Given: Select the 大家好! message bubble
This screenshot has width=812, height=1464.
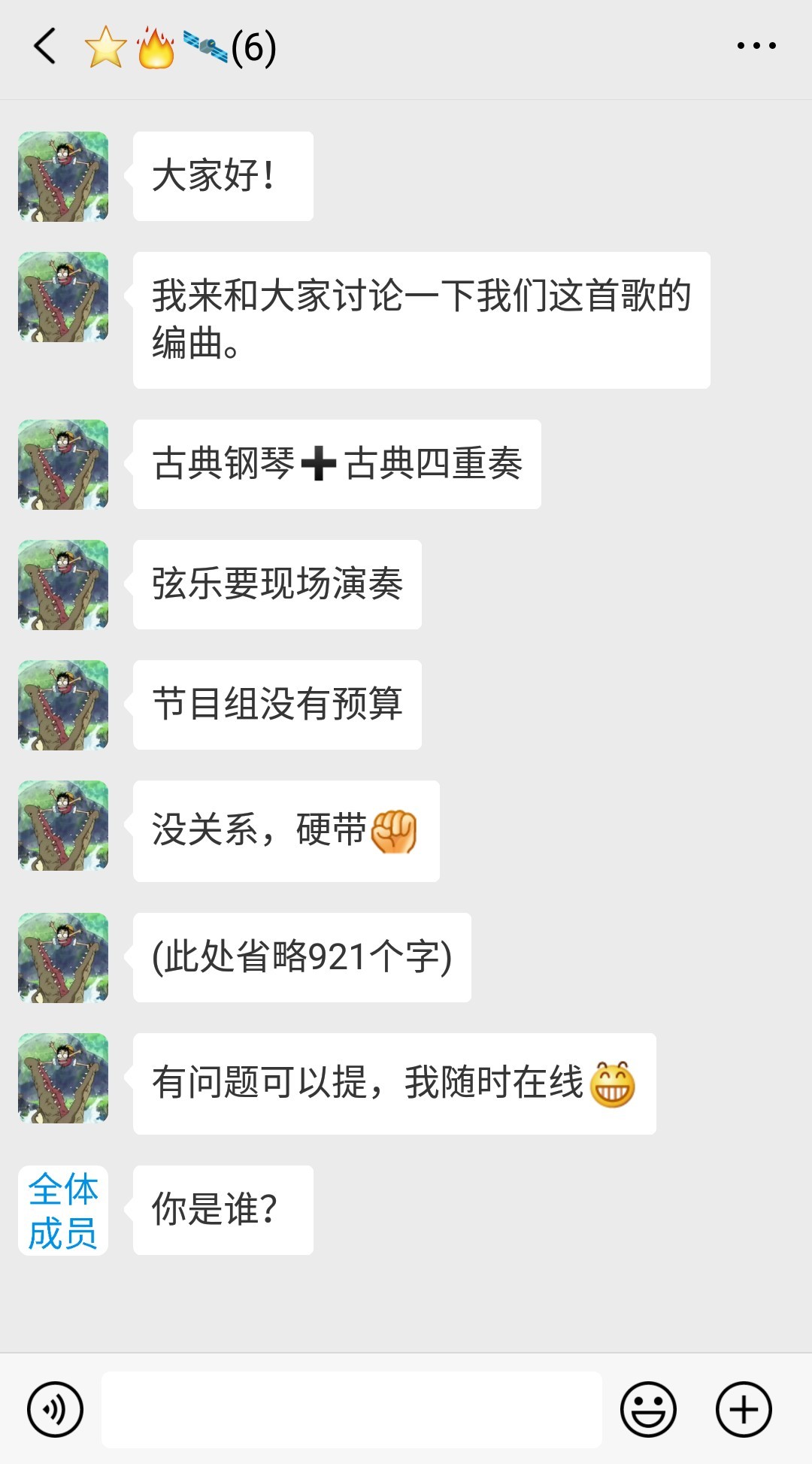Looking at the screenshot, I should point(222,174).
